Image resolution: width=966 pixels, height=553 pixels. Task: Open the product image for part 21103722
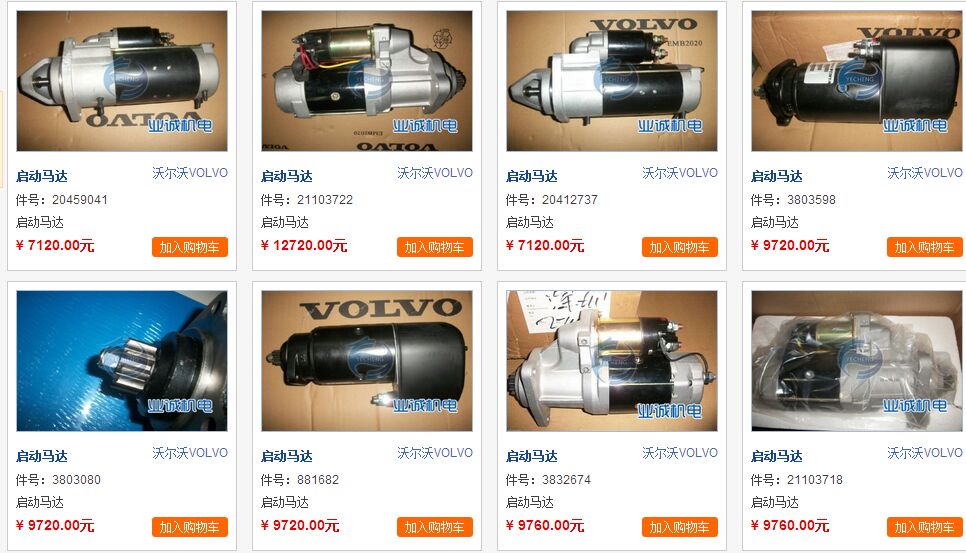point(367,81)
